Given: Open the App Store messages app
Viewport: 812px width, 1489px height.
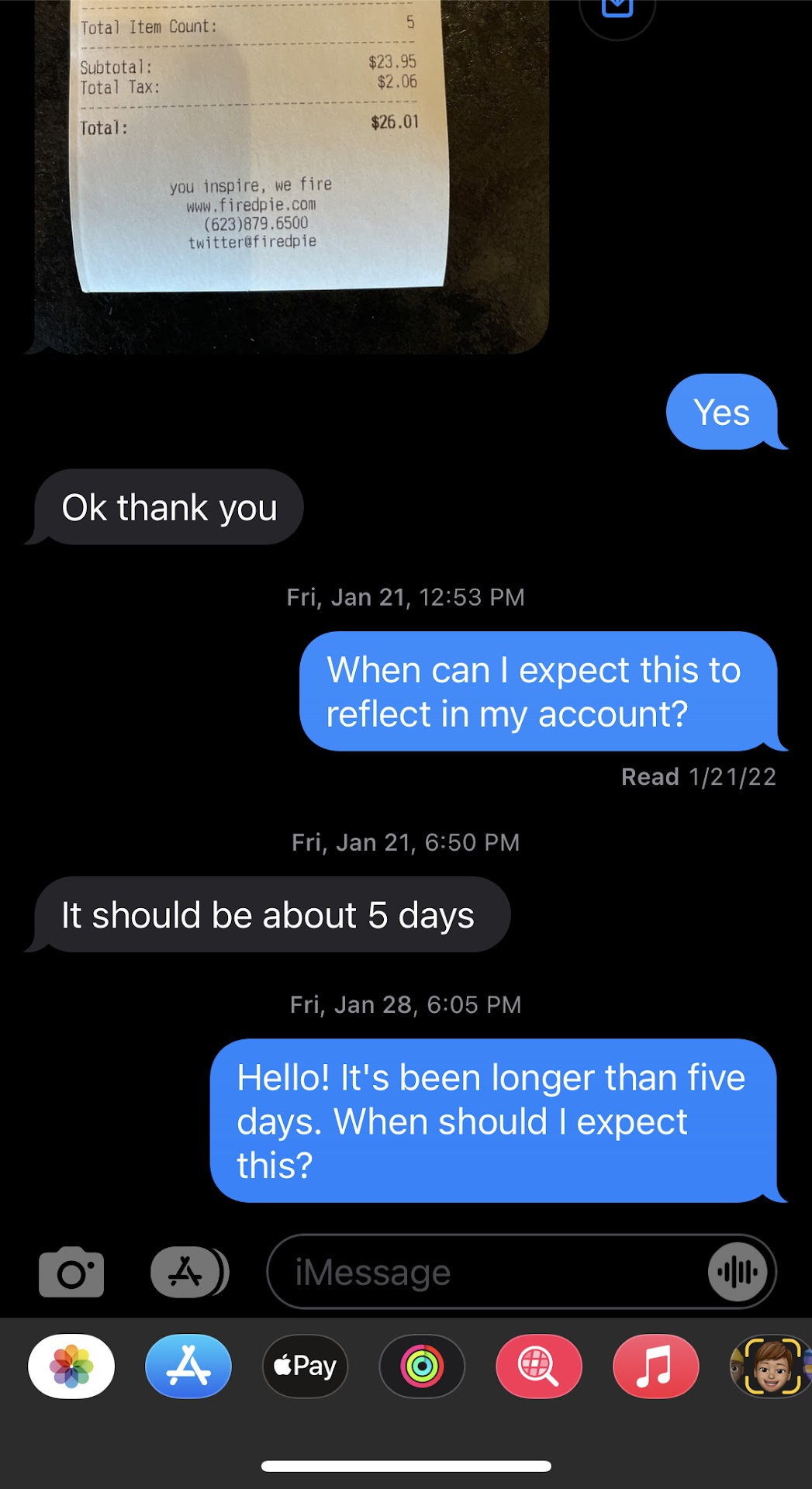Looking at the screenshot, I should pos(188,1367).
